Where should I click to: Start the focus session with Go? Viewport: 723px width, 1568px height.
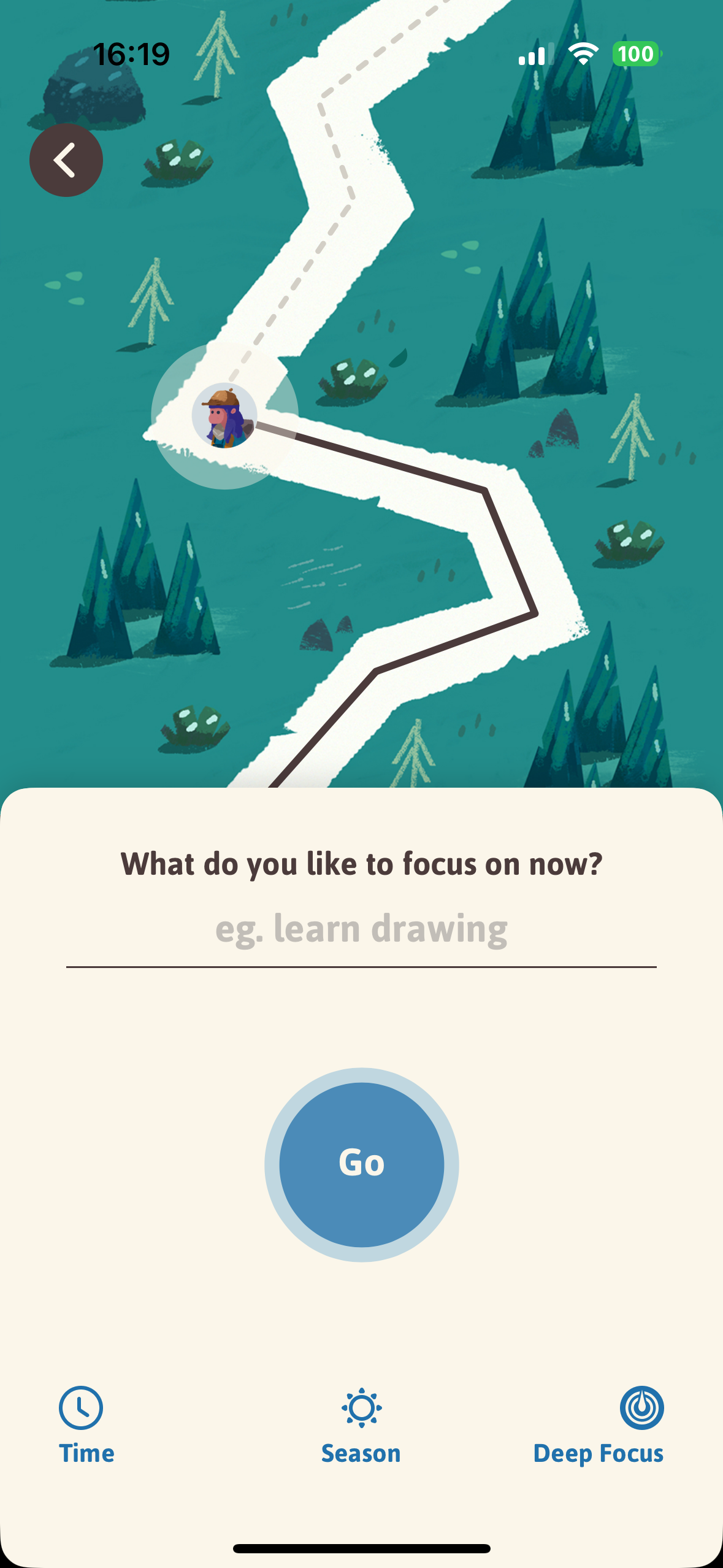[x=361, y=1164]
